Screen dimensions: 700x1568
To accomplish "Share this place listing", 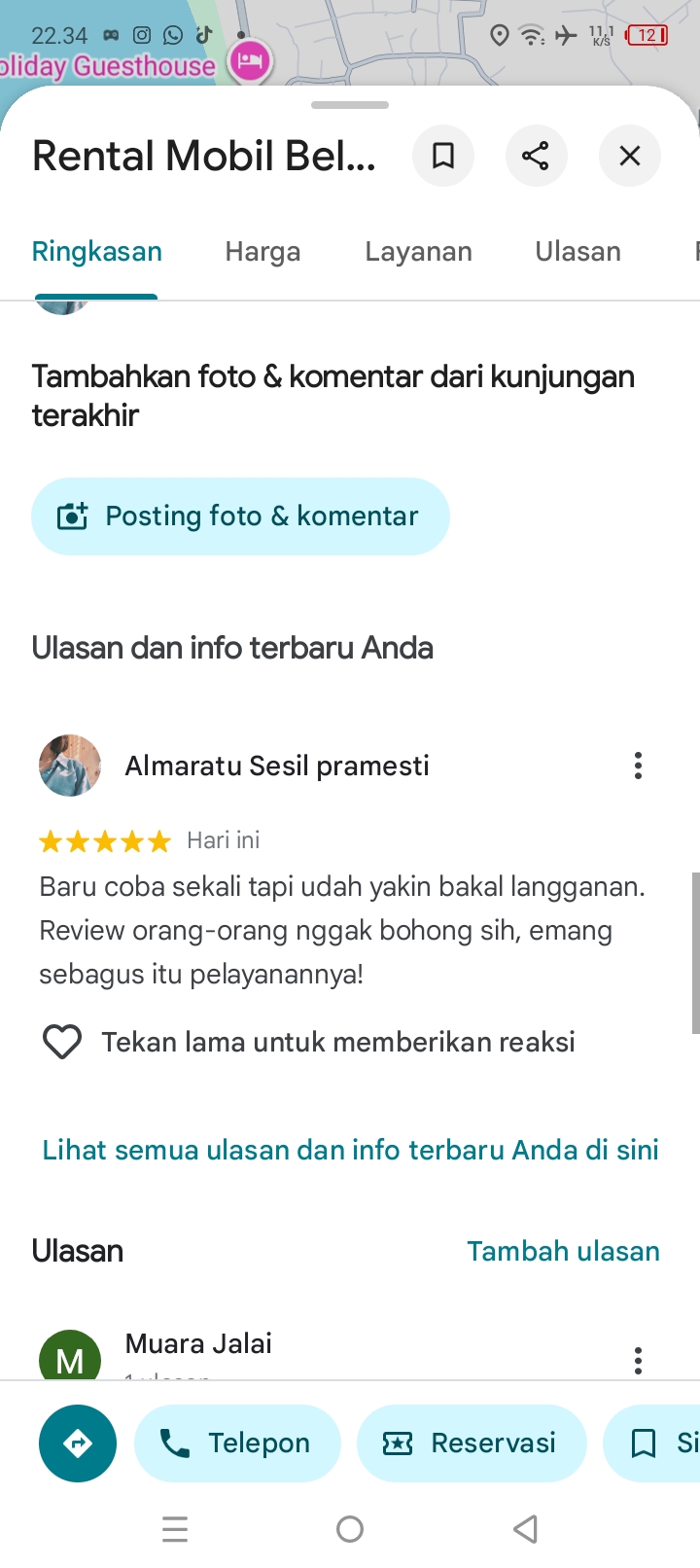I will tap(536, 156).
